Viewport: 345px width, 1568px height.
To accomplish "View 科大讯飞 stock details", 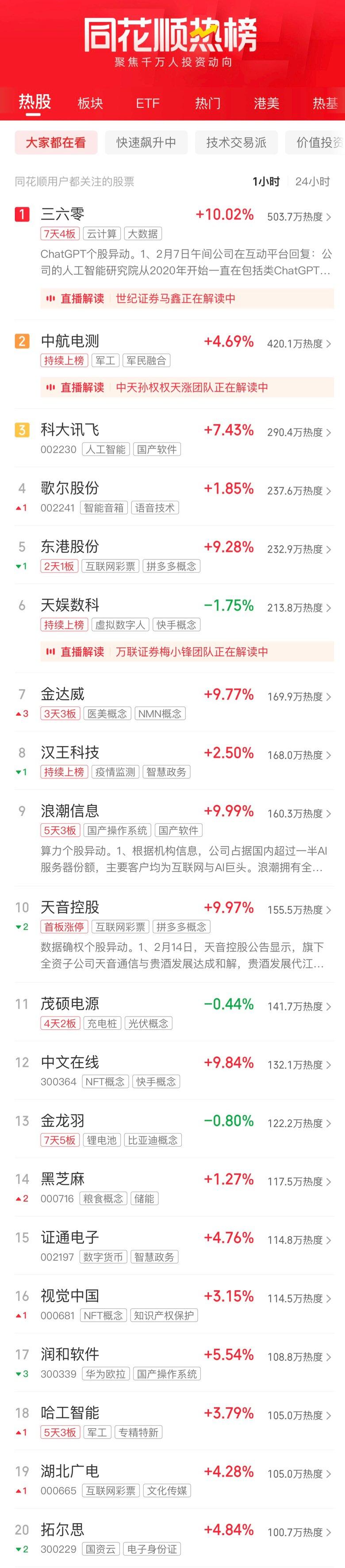I will (70, 430).
